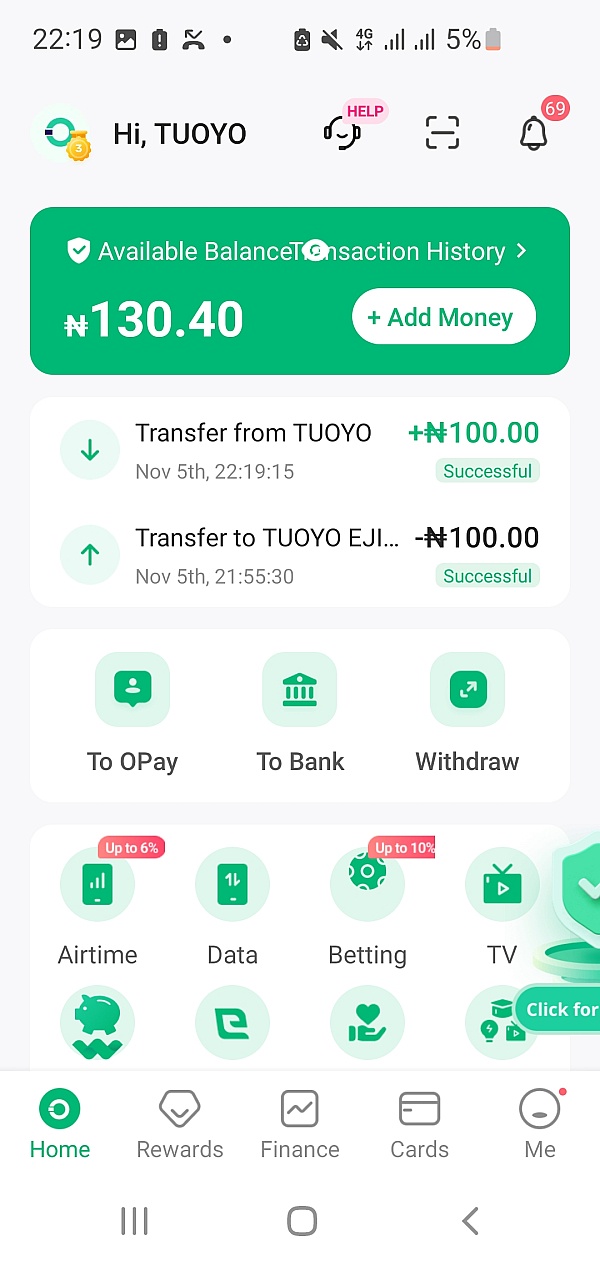
Task: Toggle balance visibility eye icon
Action: [316, 250]
